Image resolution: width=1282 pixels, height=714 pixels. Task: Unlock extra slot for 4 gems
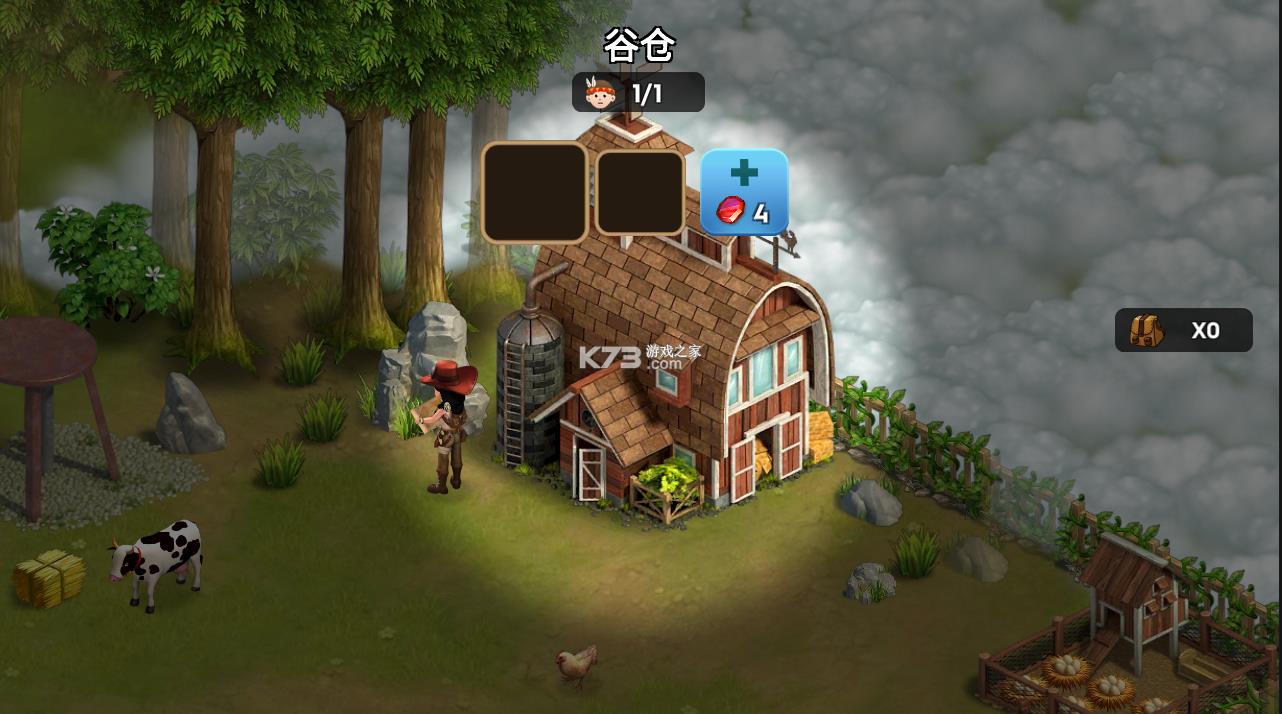744,192
